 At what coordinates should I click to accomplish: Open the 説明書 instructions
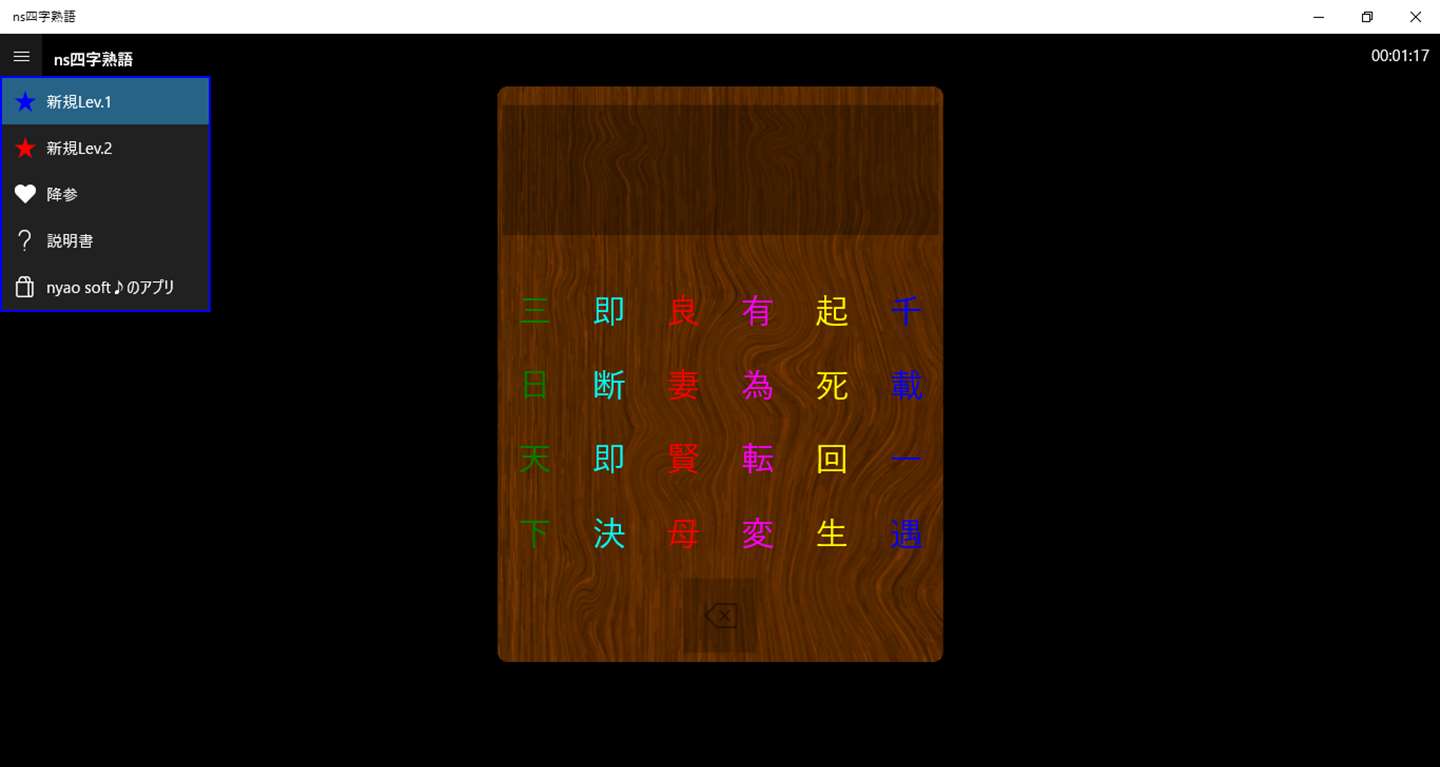[x=105, y=241]
